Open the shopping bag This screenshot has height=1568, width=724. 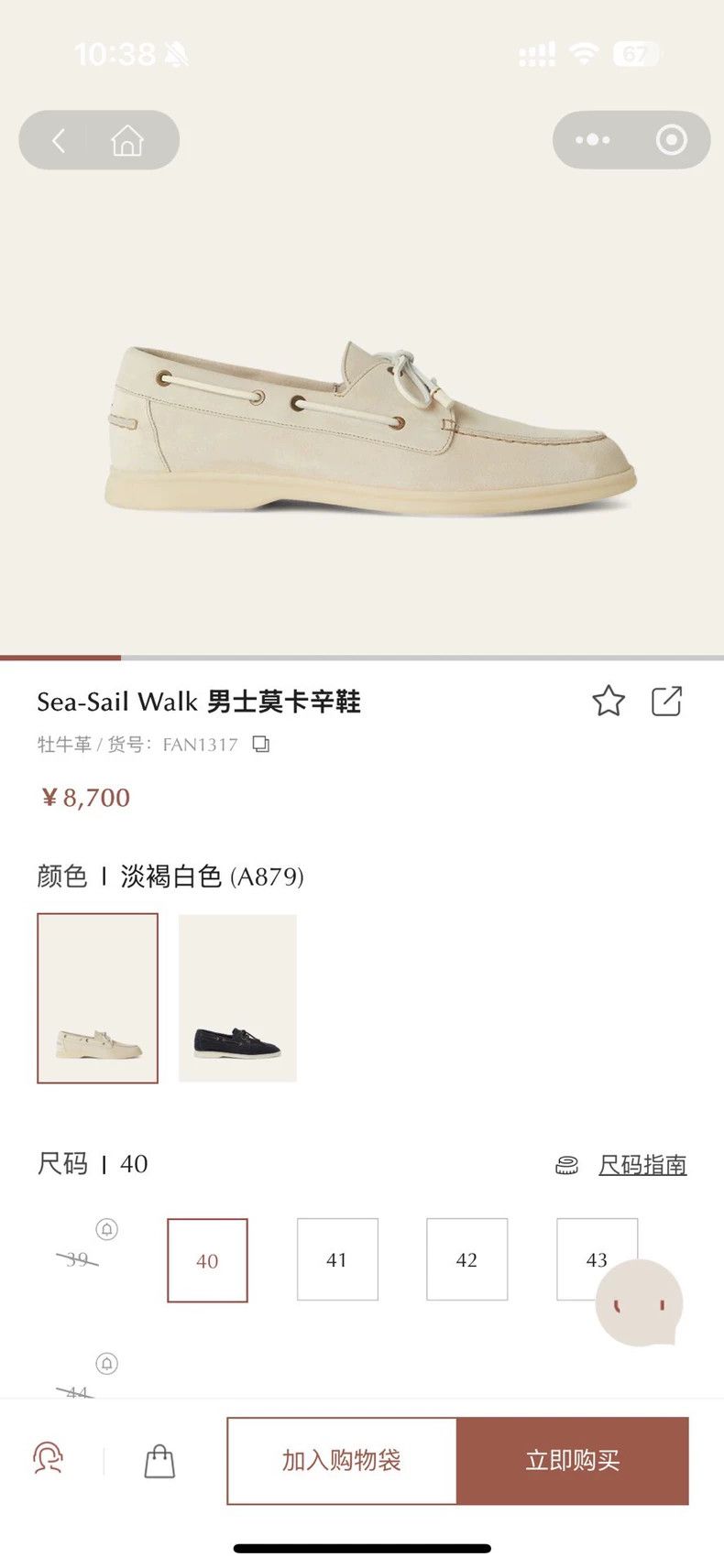[x=159, y=1460]
